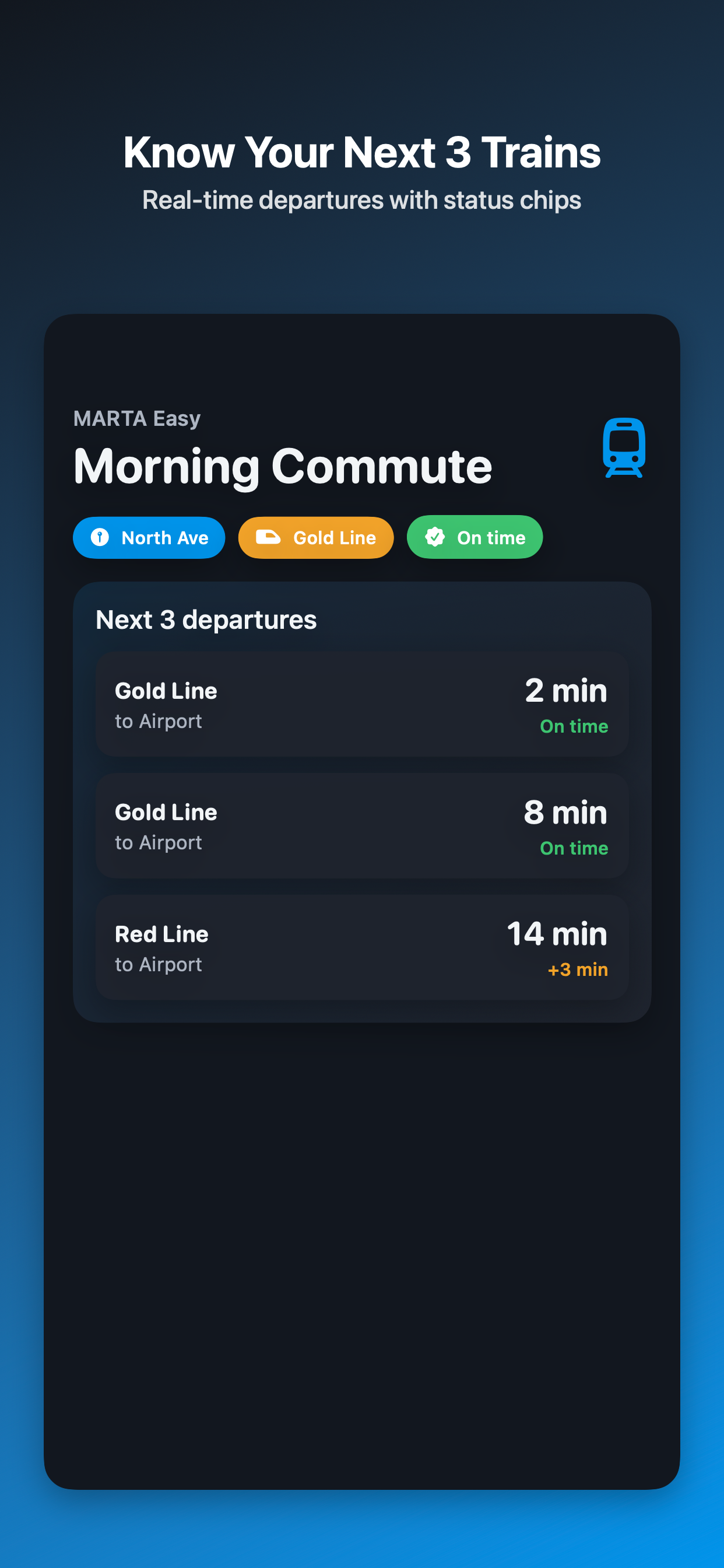Image resolution: width=724 pixels, height=1568 pixels.
Task: Select the MARTA Easy header label
Action: [136, 418]
